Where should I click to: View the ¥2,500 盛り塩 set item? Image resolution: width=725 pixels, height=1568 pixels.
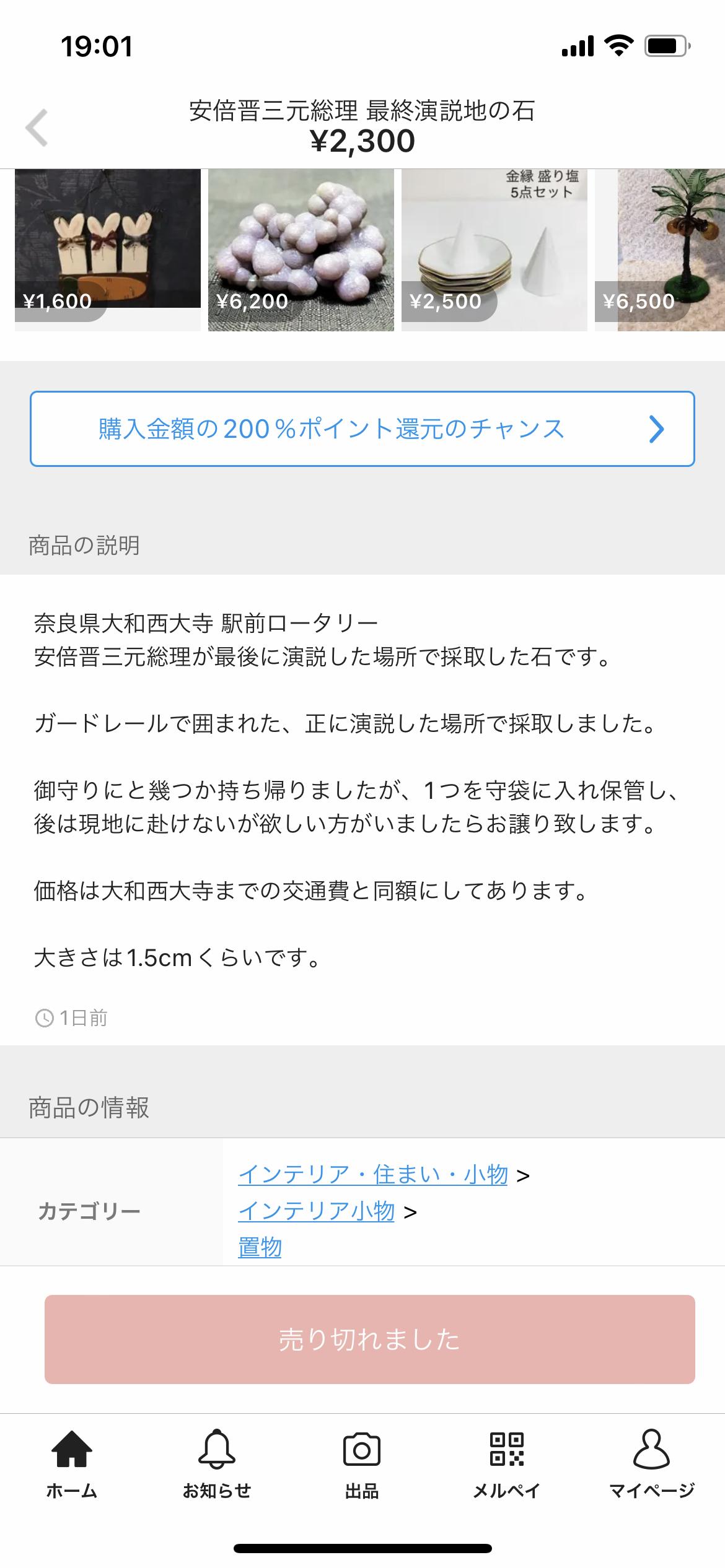(494, 249)
